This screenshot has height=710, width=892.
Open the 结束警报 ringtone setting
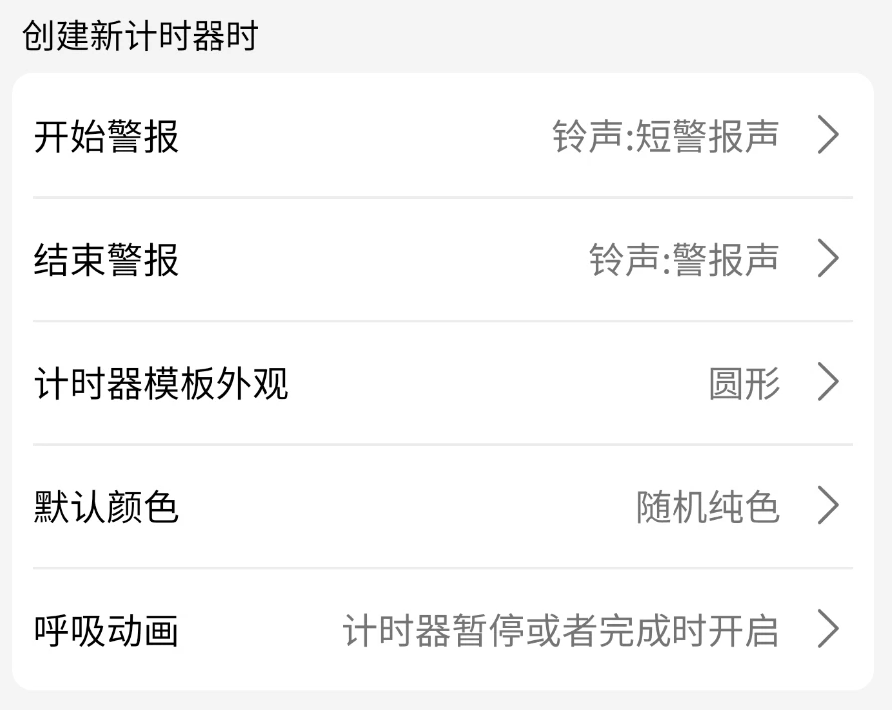coord(442,260)
